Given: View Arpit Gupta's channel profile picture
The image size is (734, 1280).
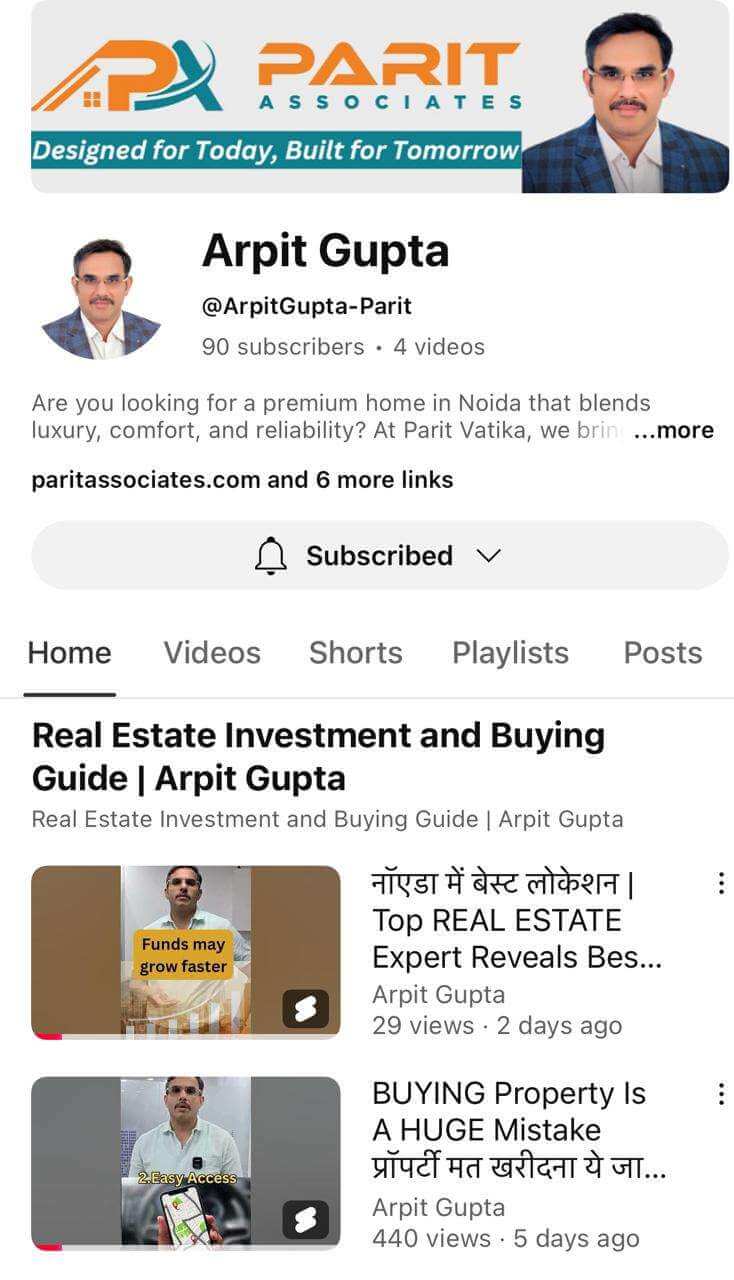Looking at the screenshot, I should click(101, 299).
